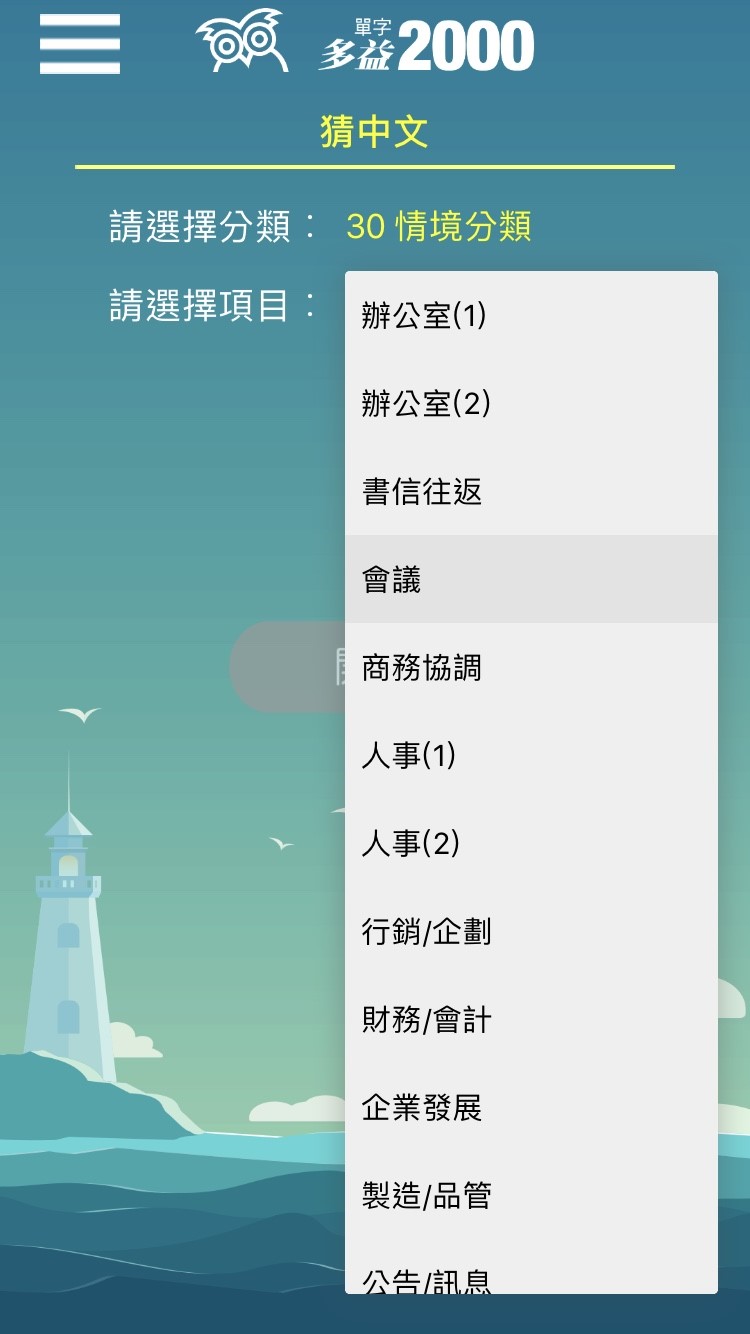Open the 30 情境分類 category dropdown

(x=438, y=227)
